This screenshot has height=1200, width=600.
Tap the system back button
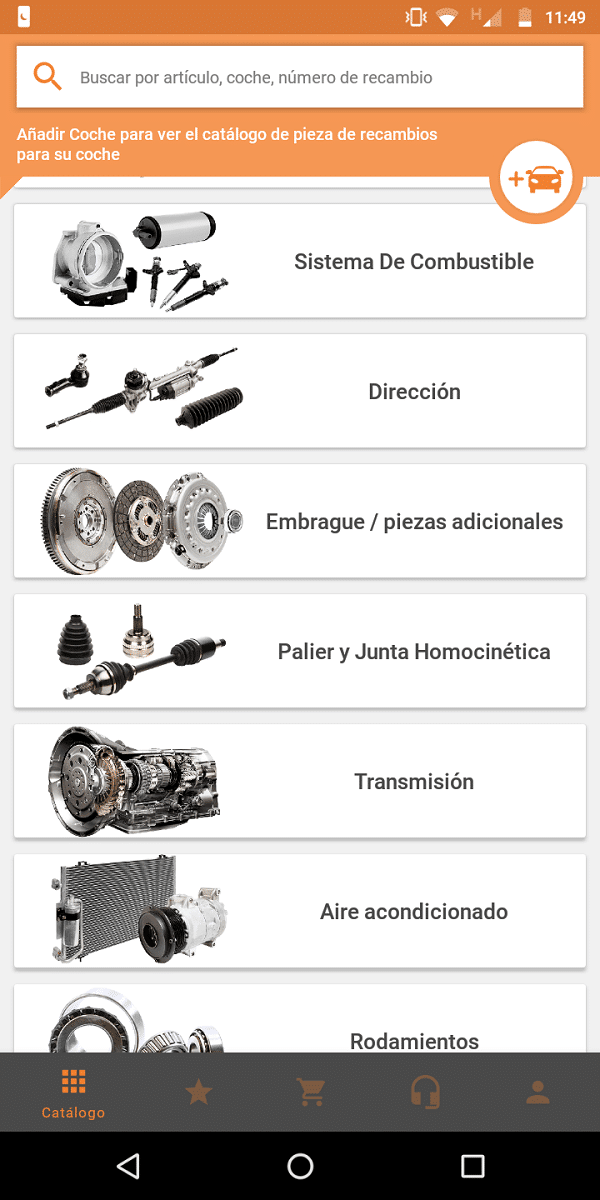pos(128,1166)
